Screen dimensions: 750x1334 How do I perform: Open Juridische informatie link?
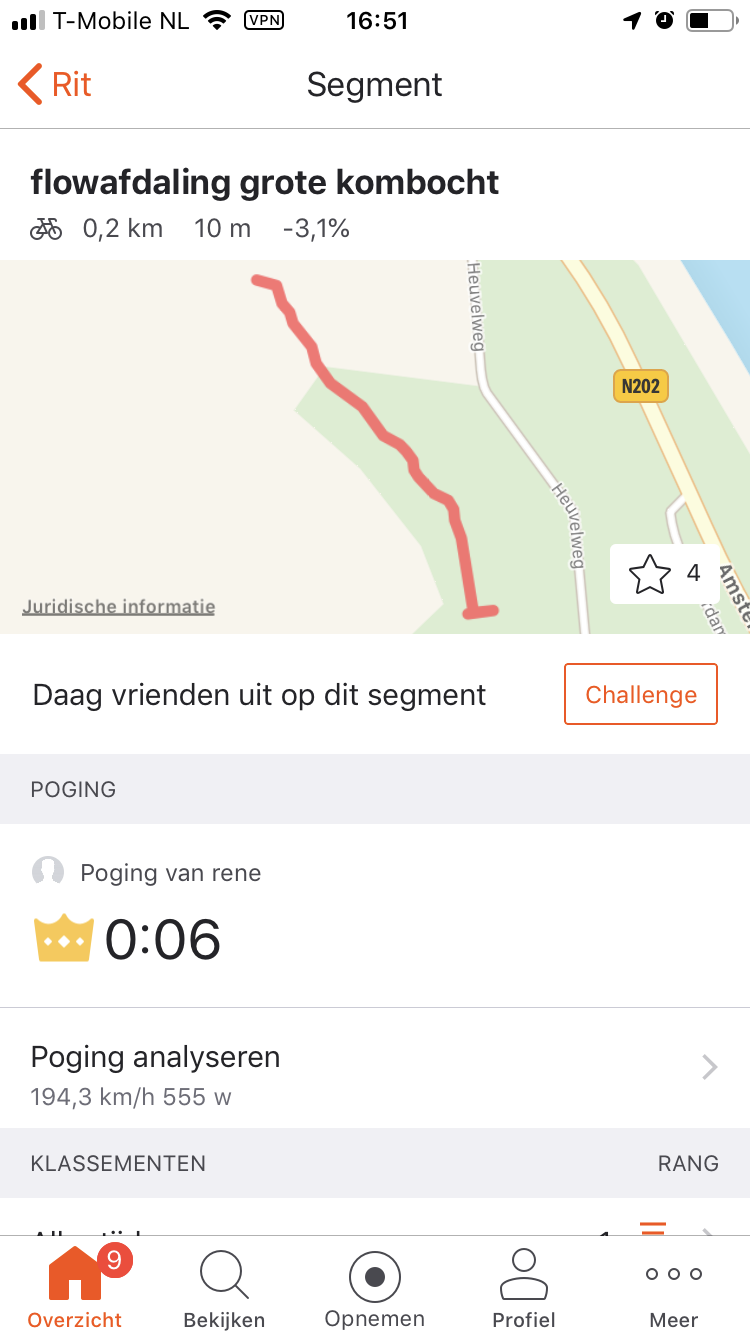[x=118, y=606]
